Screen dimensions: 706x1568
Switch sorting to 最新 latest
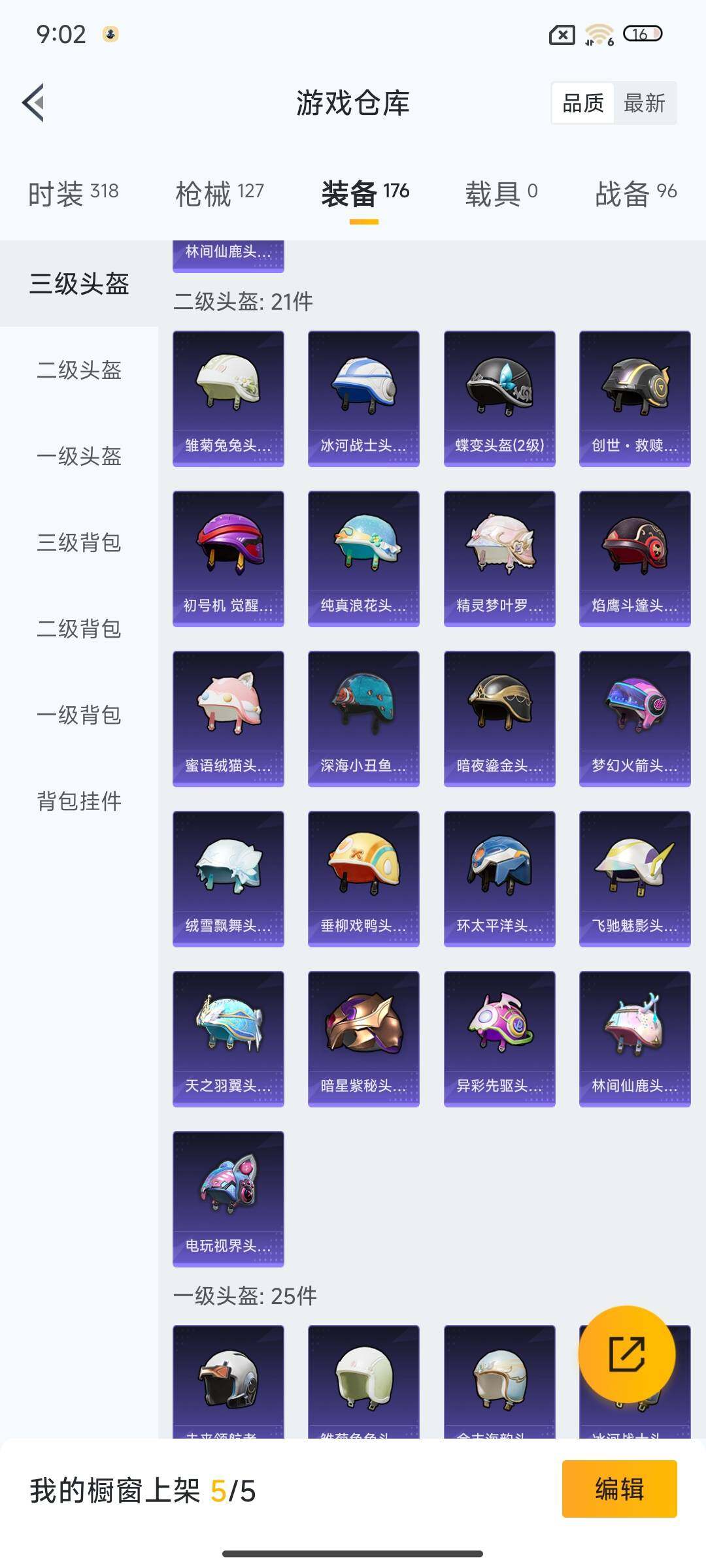pyautogui.click(x=644, y=103)
